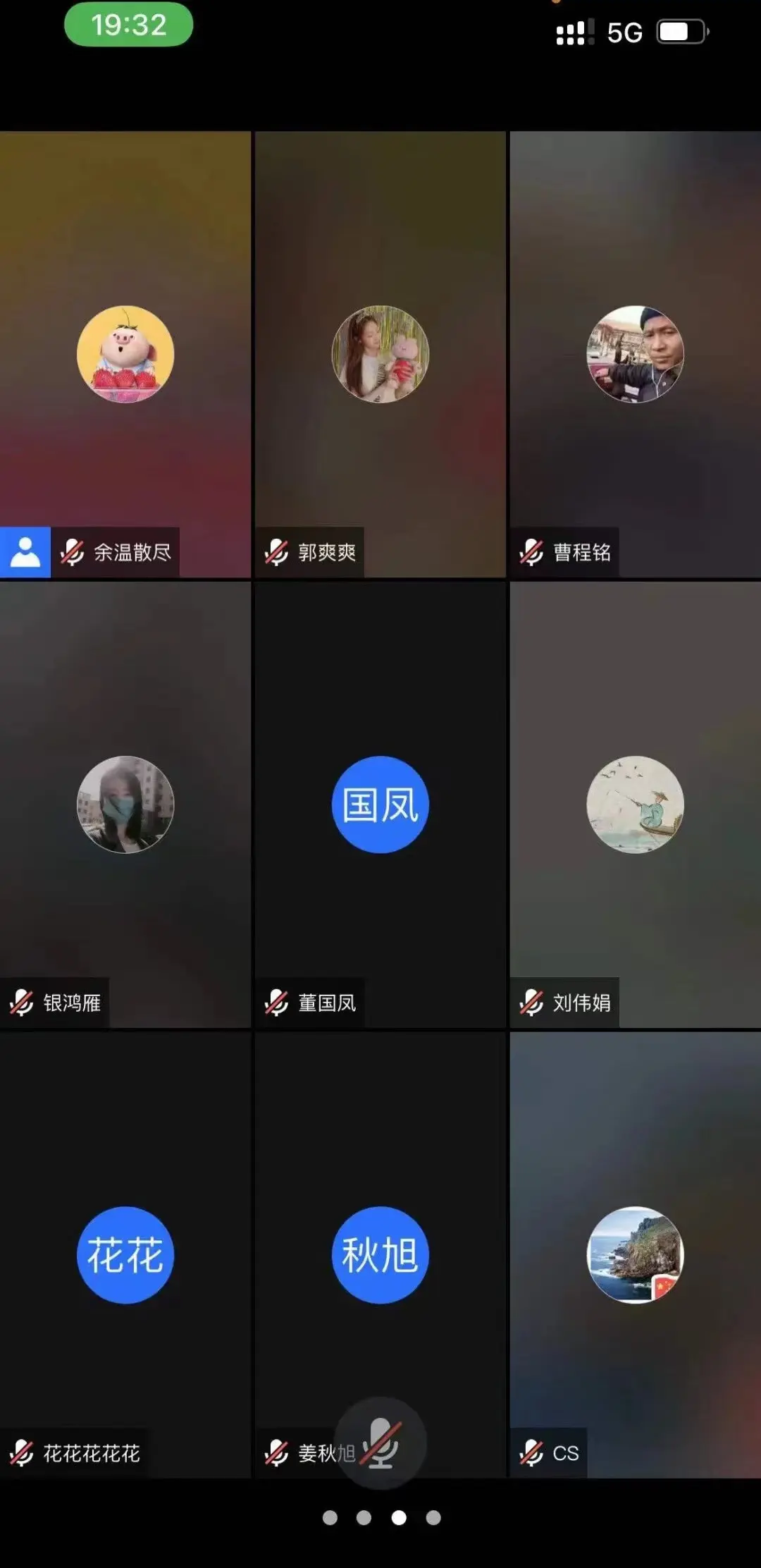Open the CS participant tile
This screenshot has width=761, height=1568.
[635, 1254]
